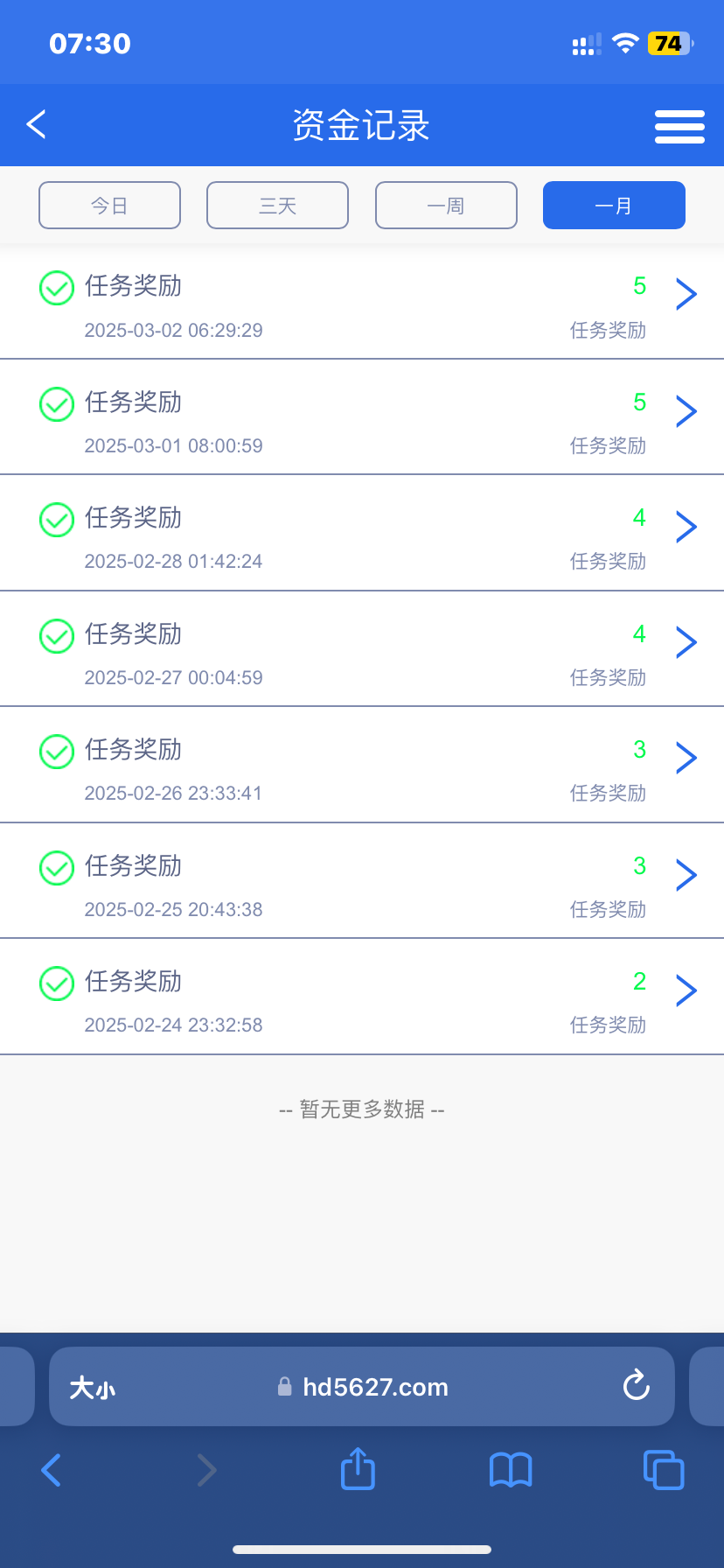This screenshot has width=724, height=1568.
Task: Share the page from Safari's toolbar
Action: tap(358, 1468)
